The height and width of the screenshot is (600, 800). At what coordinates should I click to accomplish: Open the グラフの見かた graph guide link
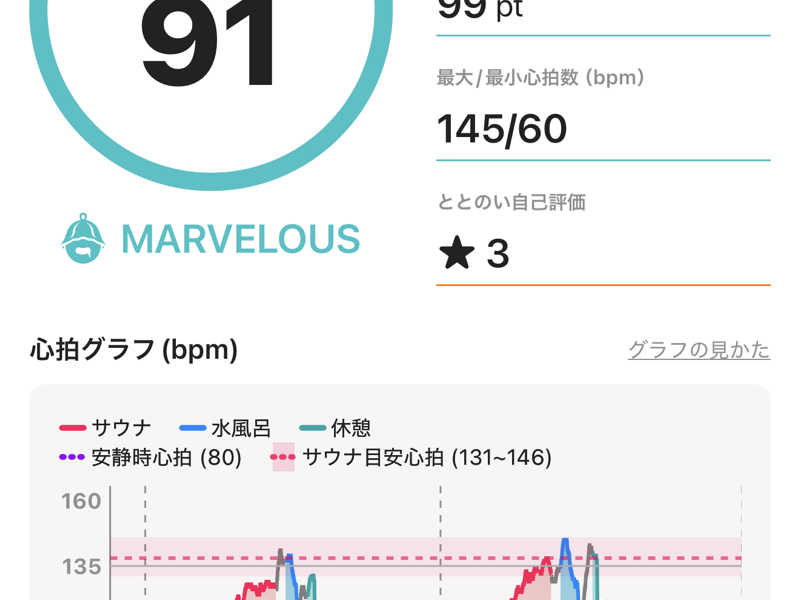pos(698,350)
